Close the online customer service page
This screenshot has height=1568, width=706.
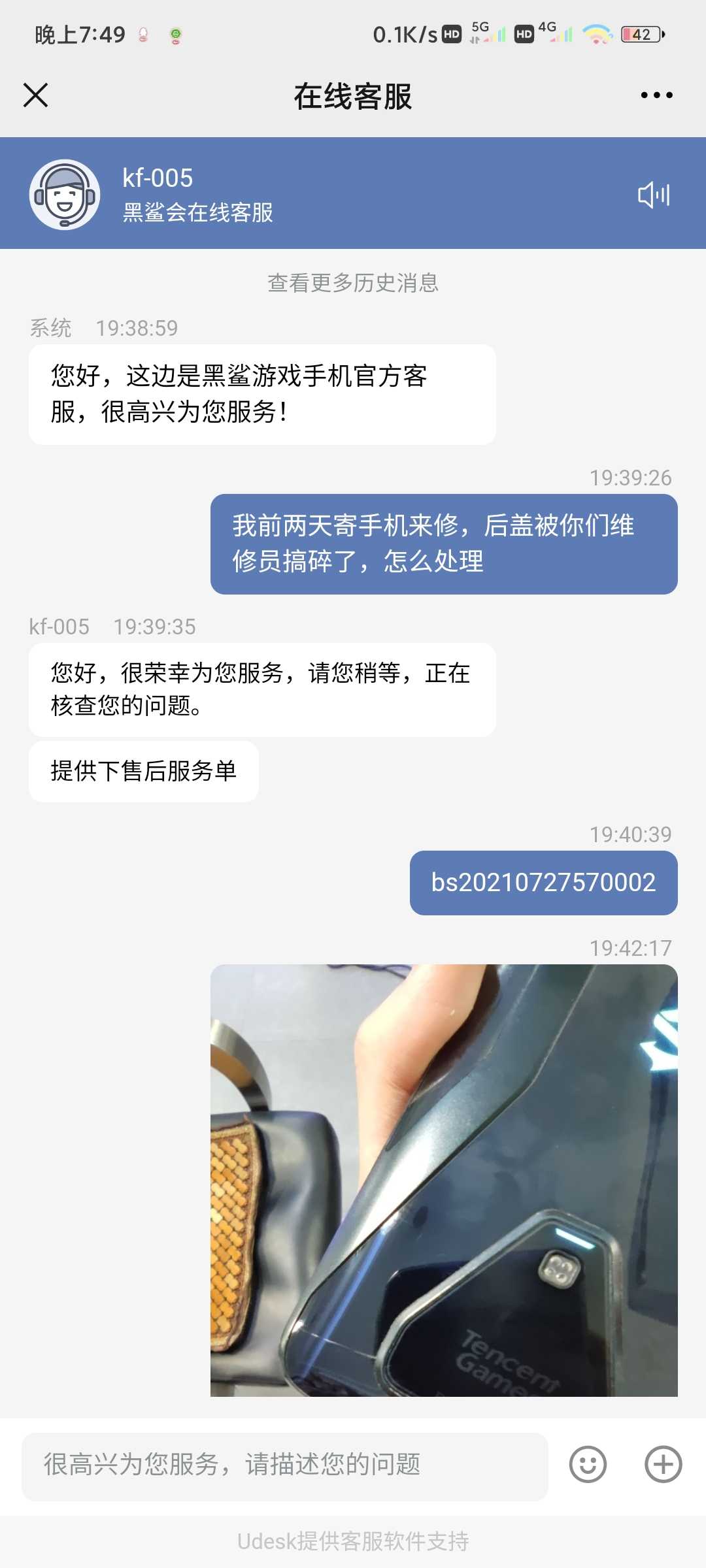click(x=36, y=95)
